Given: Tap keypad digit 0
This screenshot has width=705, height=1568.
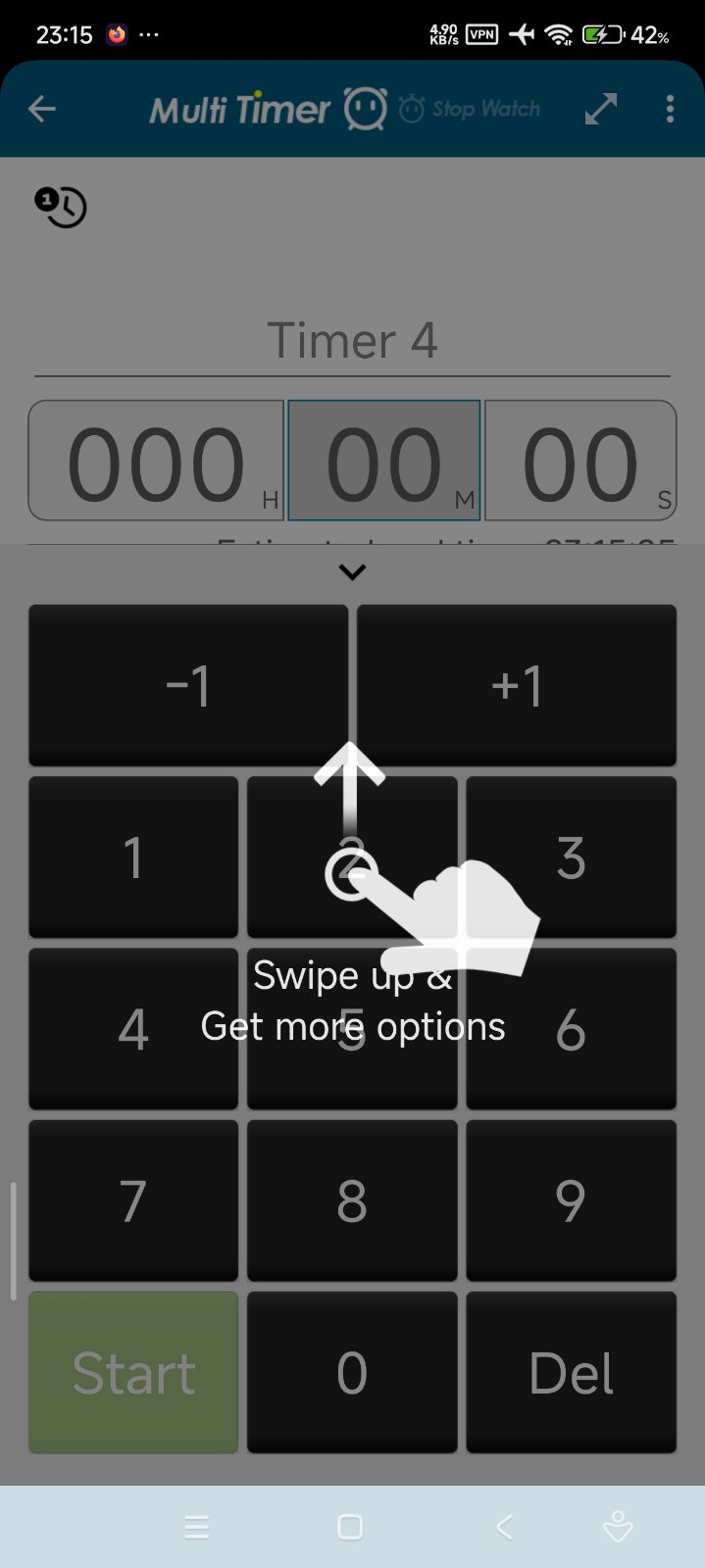Looking at the screenshot, I should [x=352, y=1372].
